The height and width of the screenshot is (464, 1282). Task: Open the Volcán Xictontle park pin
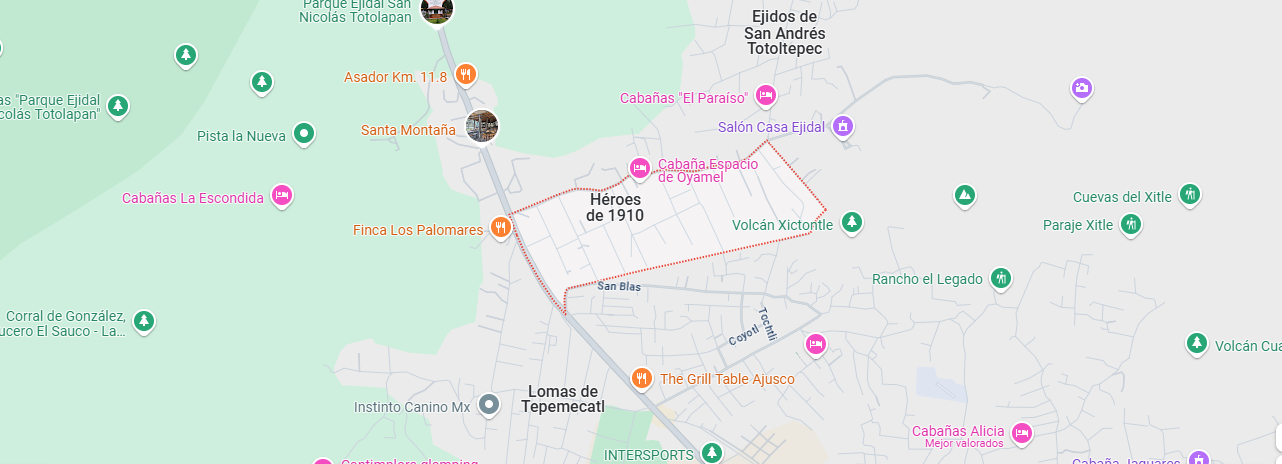851,222
